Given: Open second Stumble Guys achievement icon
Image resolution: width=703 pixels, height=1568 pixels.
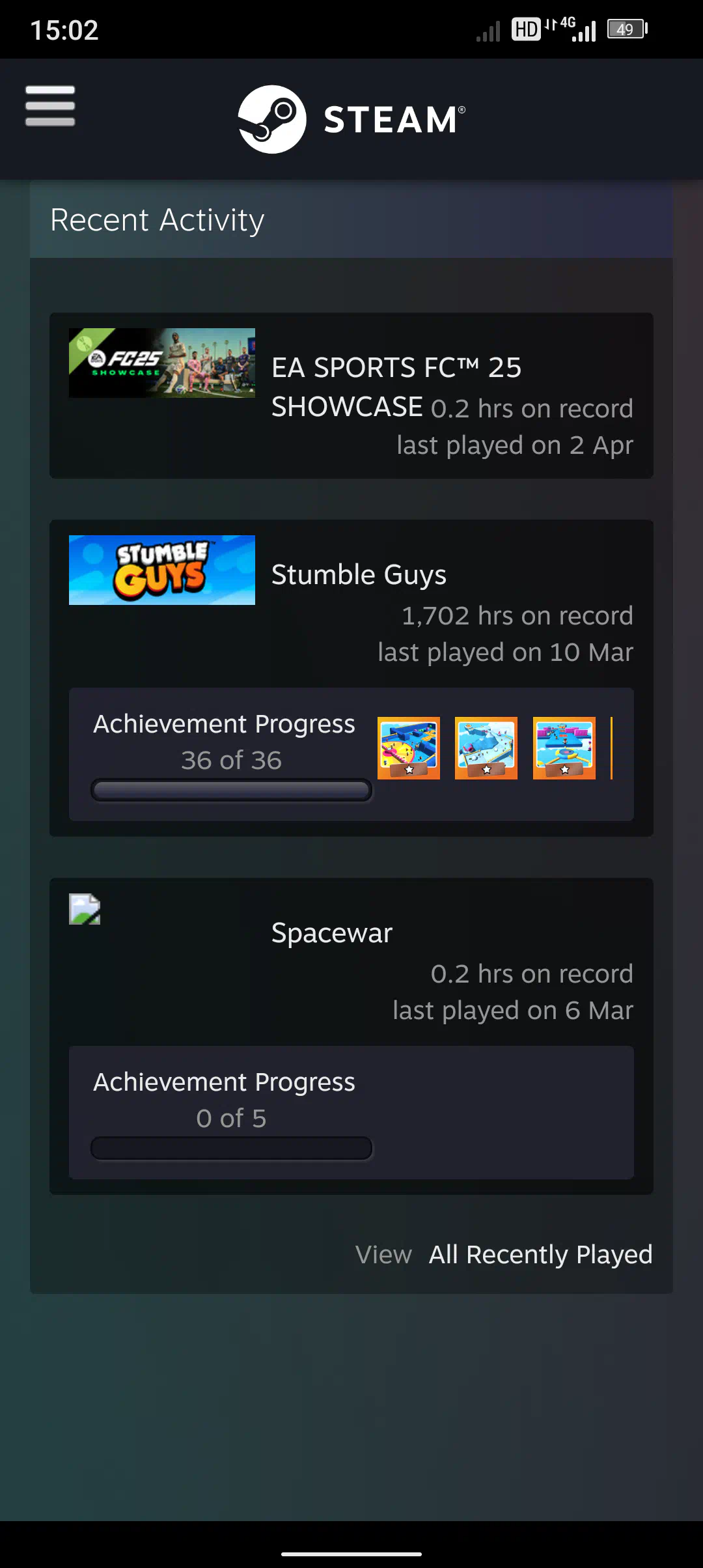Looking at the screenshot, I should tap(486, 748).
